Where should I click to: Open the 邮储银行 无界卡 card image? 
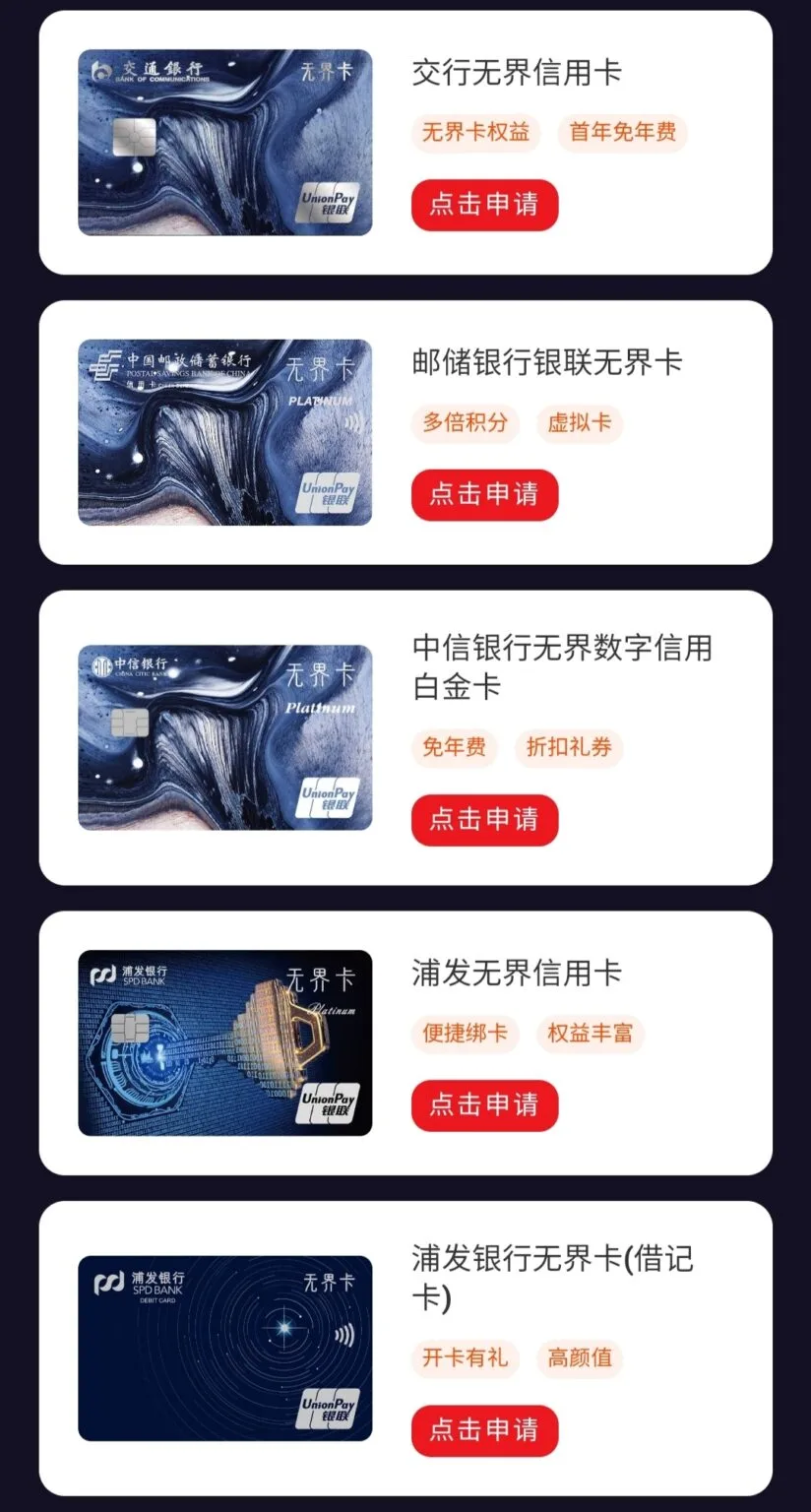[x=225, y=432]
